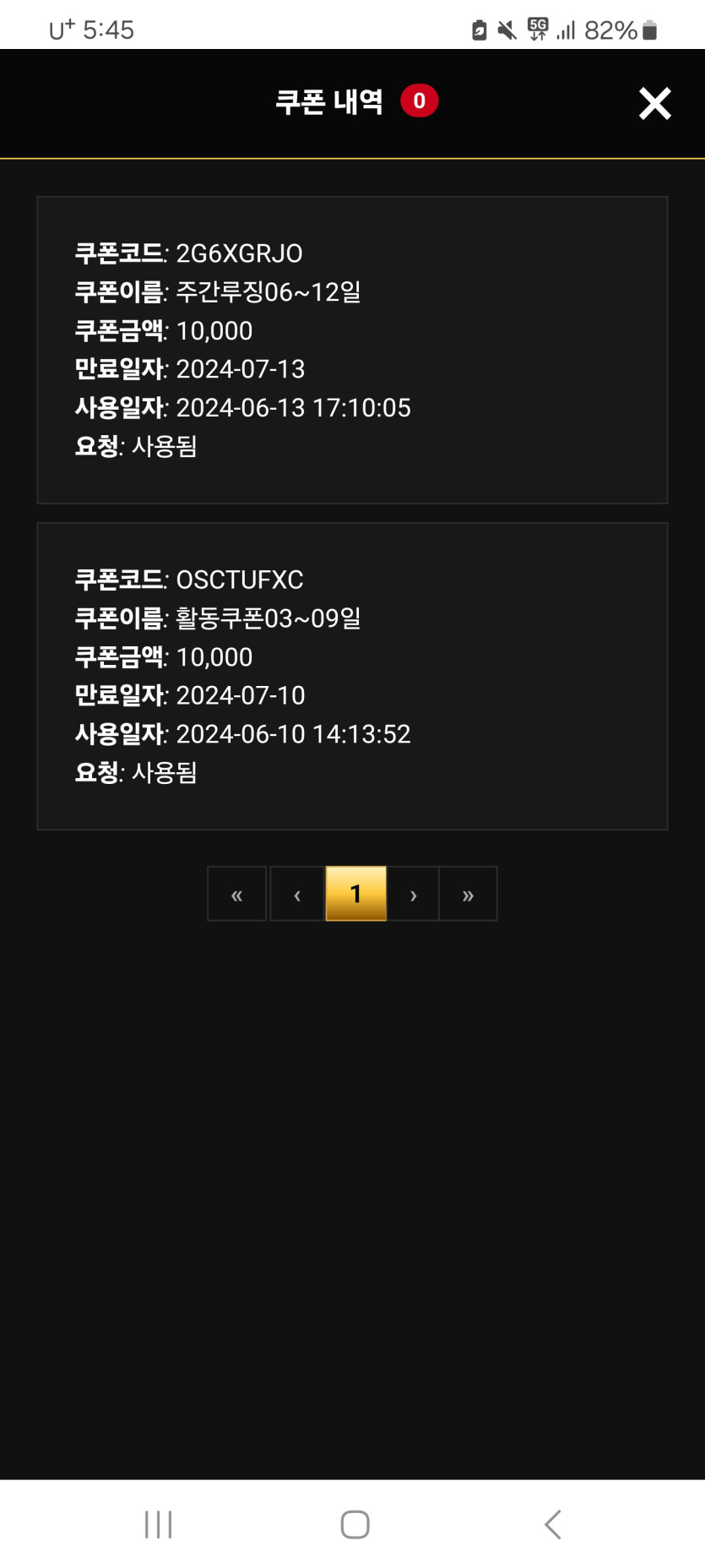Jump to the last page of coupons

click(x=468, y=894)
